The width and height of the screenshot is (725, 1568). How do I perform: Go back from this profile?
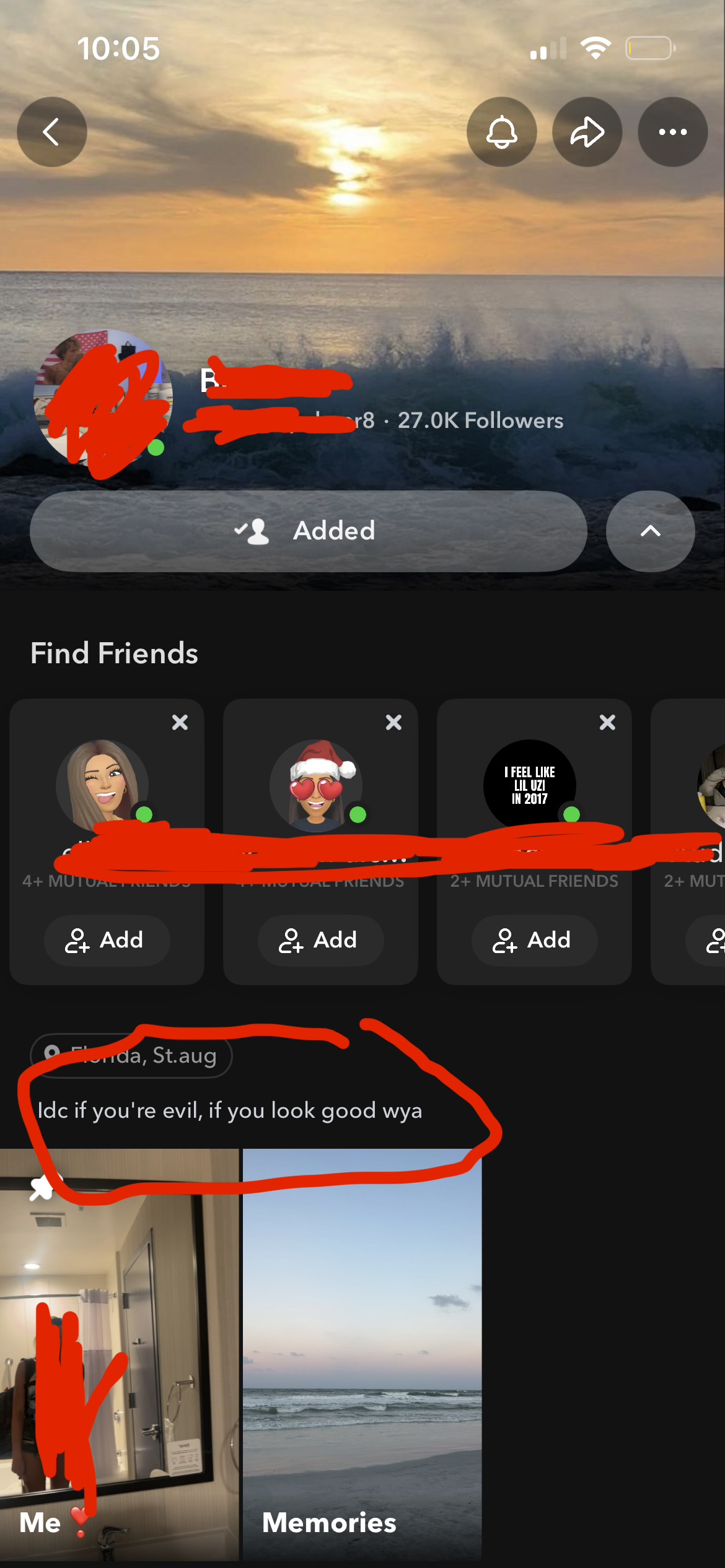click(51, 132)
